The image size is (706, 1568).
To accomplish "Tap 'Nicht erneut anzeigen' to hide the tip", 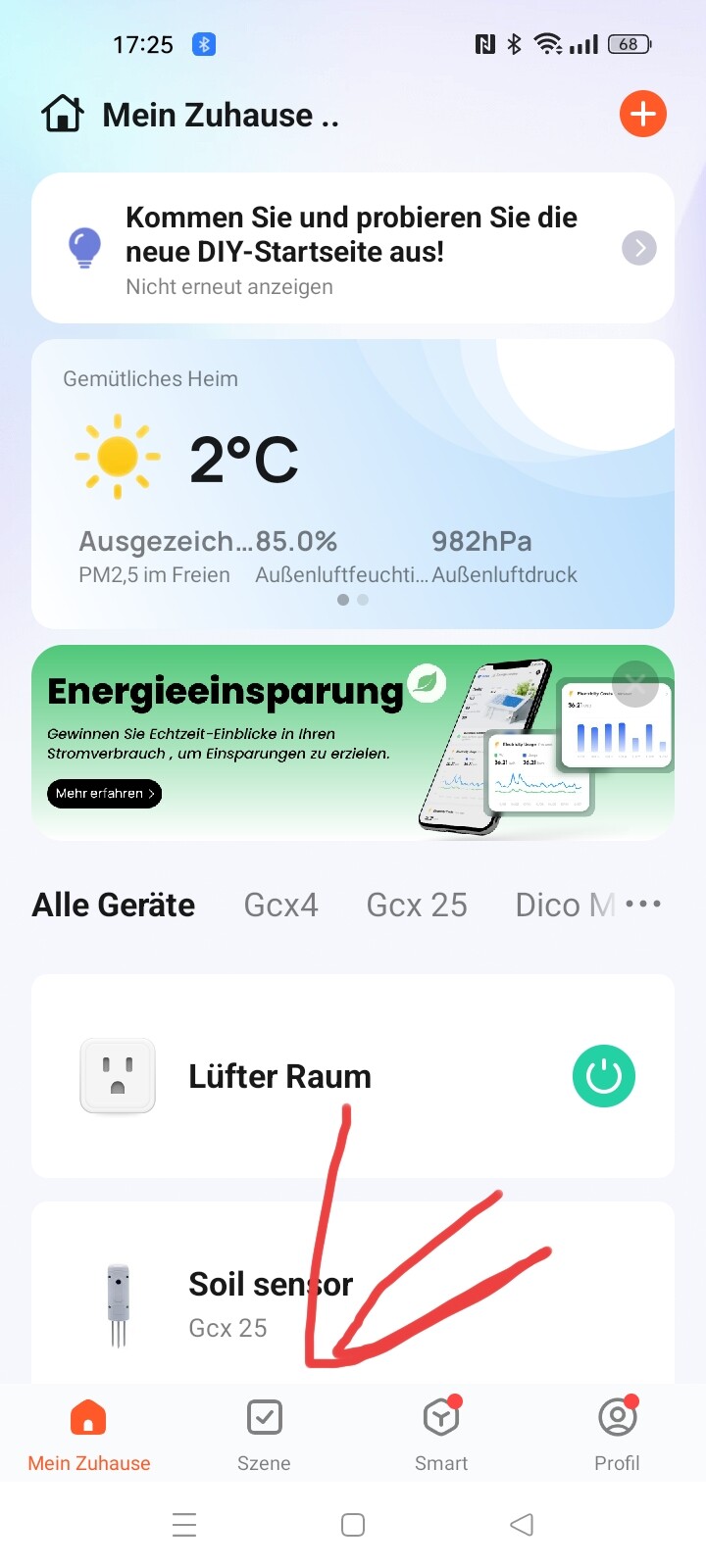I will pyautogui.click(x=229, y=287).
